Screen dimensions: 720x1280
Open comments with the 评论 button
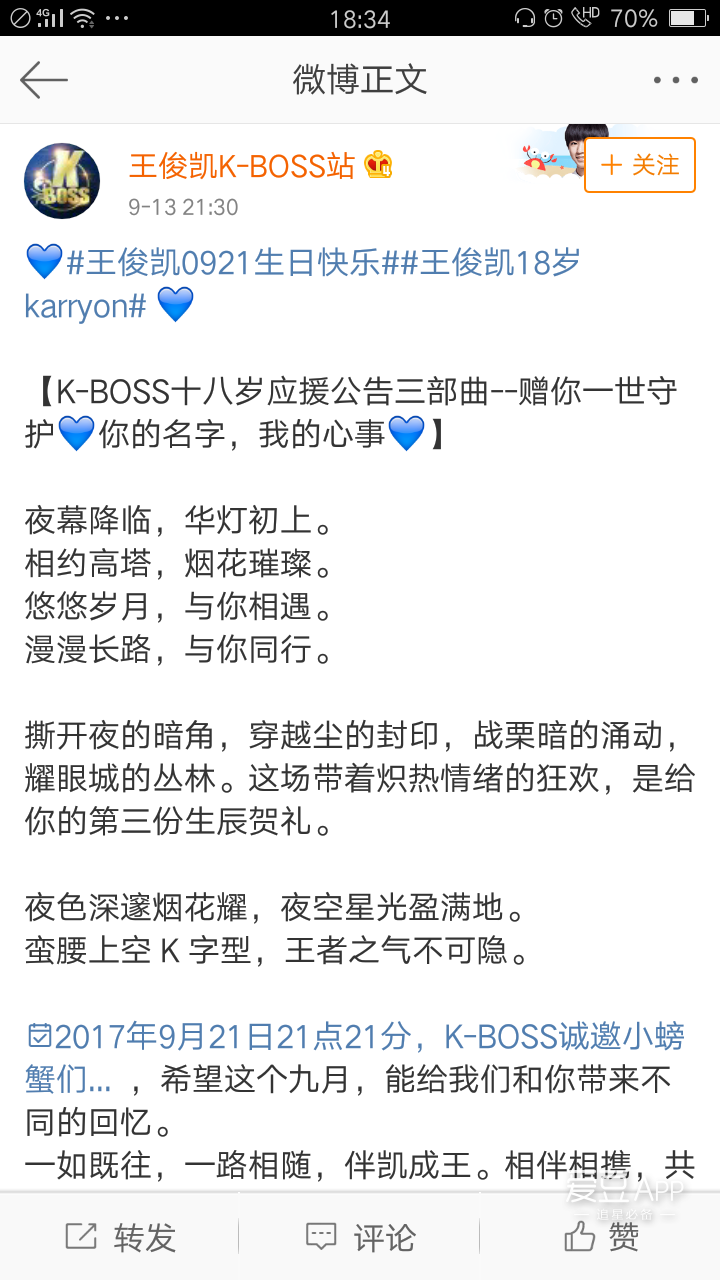360,1238
